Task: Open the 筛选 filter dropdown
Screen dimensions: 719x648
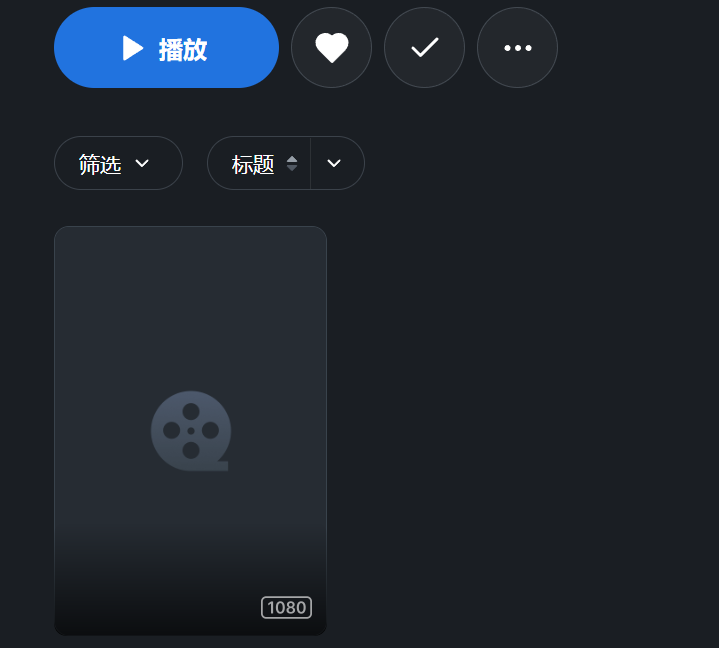Action: click(118, 163)
